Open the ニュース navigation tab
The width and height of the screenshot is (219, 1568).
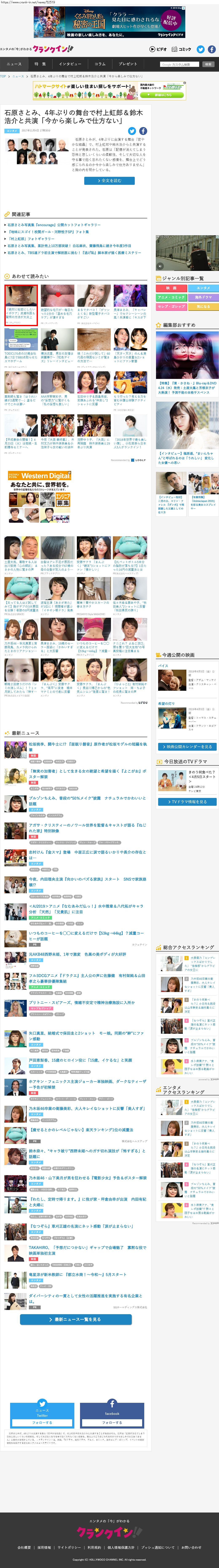(13, 63)
